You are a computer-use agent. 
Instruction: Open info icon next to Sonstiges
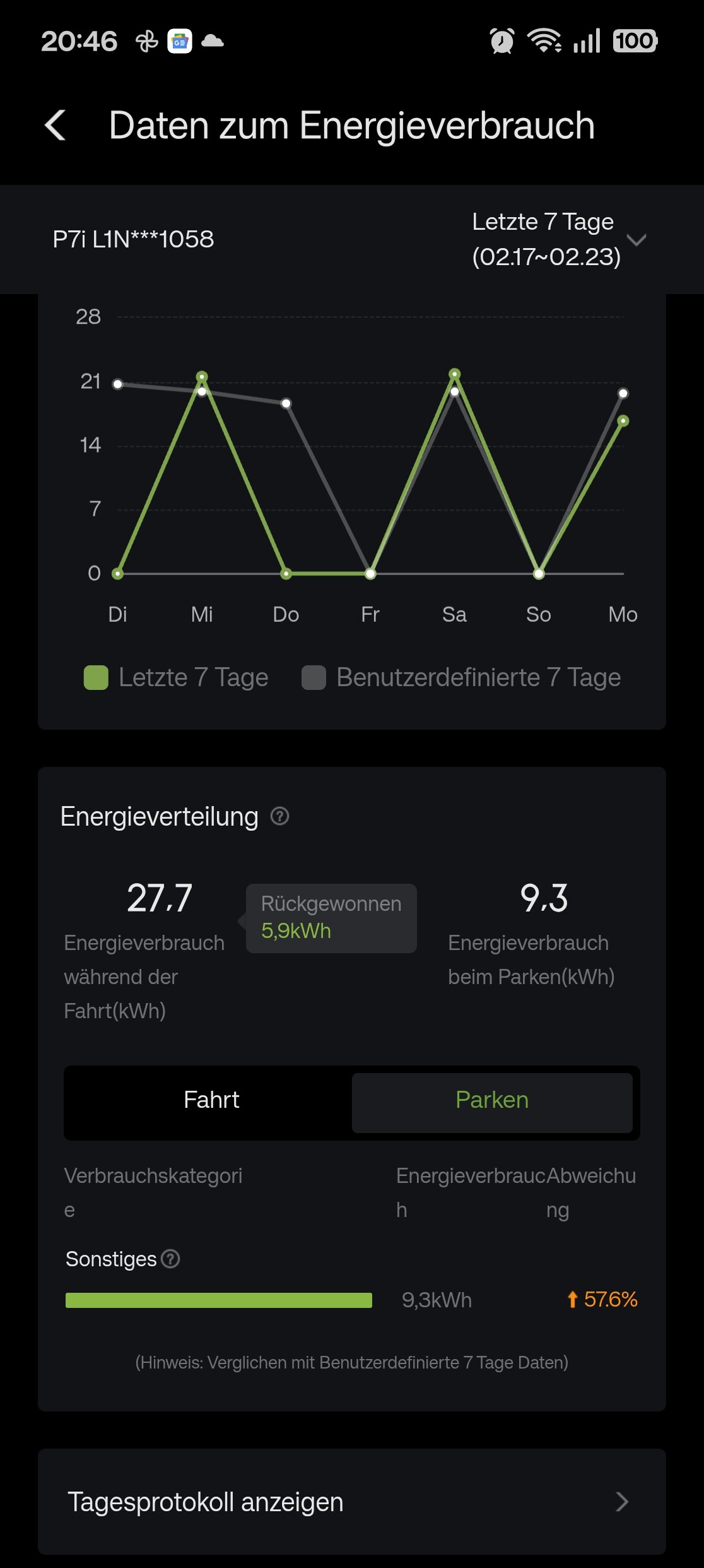[x=170, y=1259]
